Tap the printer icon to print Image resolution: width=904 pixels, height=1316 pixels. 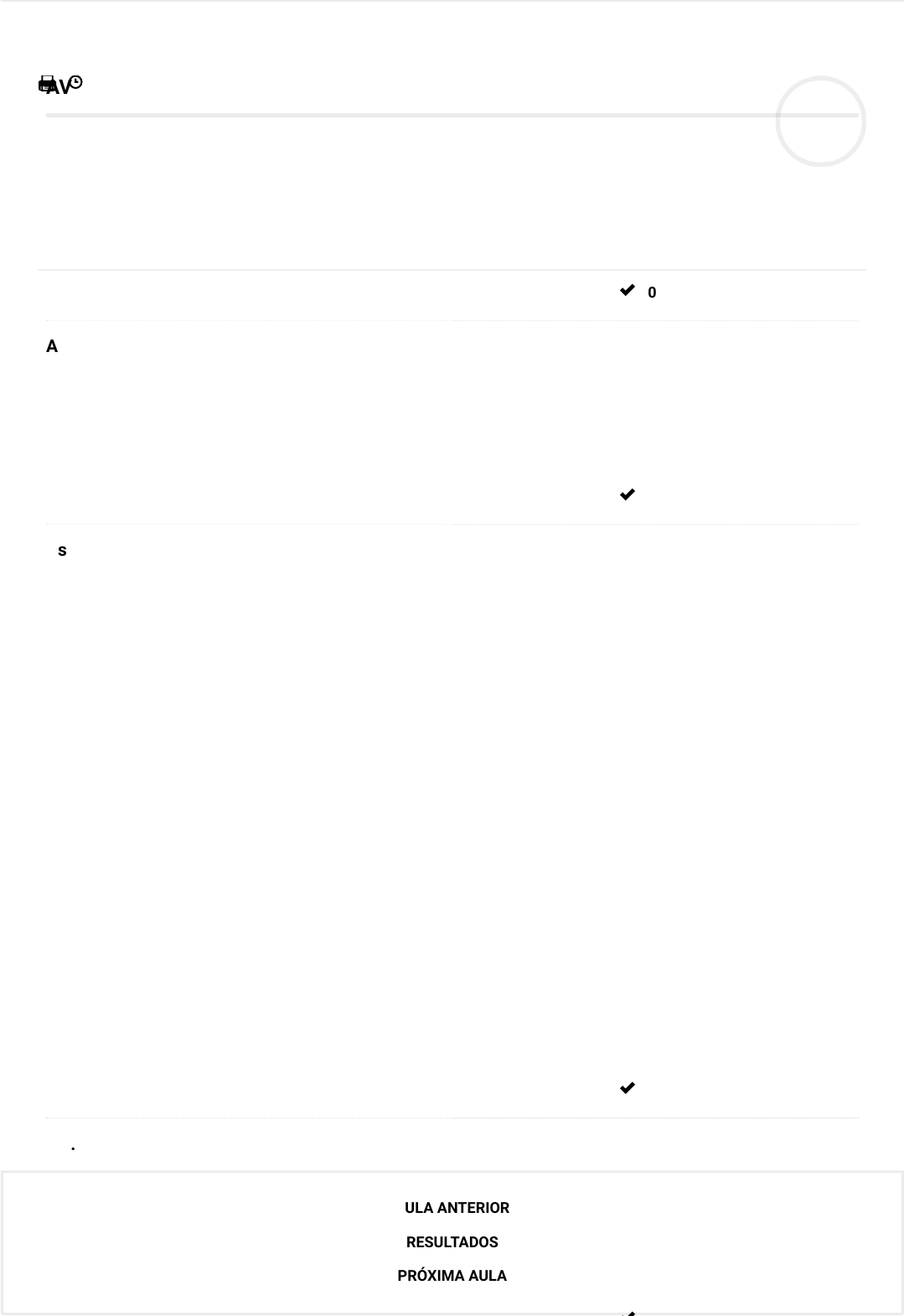(47, 83)
